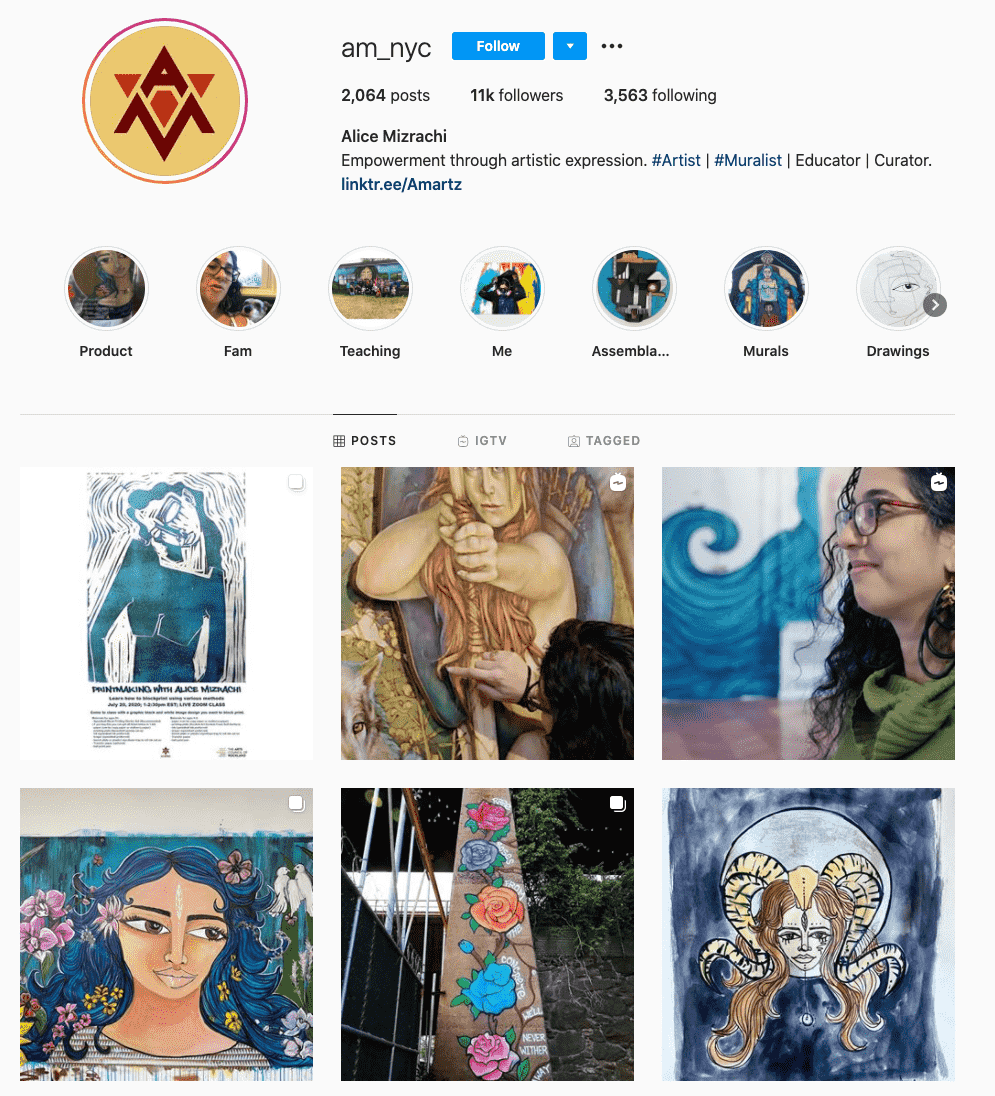View the 3,563 following list
The width and height of the screenshot is (995, 1096).
click(x=660, y=96)
